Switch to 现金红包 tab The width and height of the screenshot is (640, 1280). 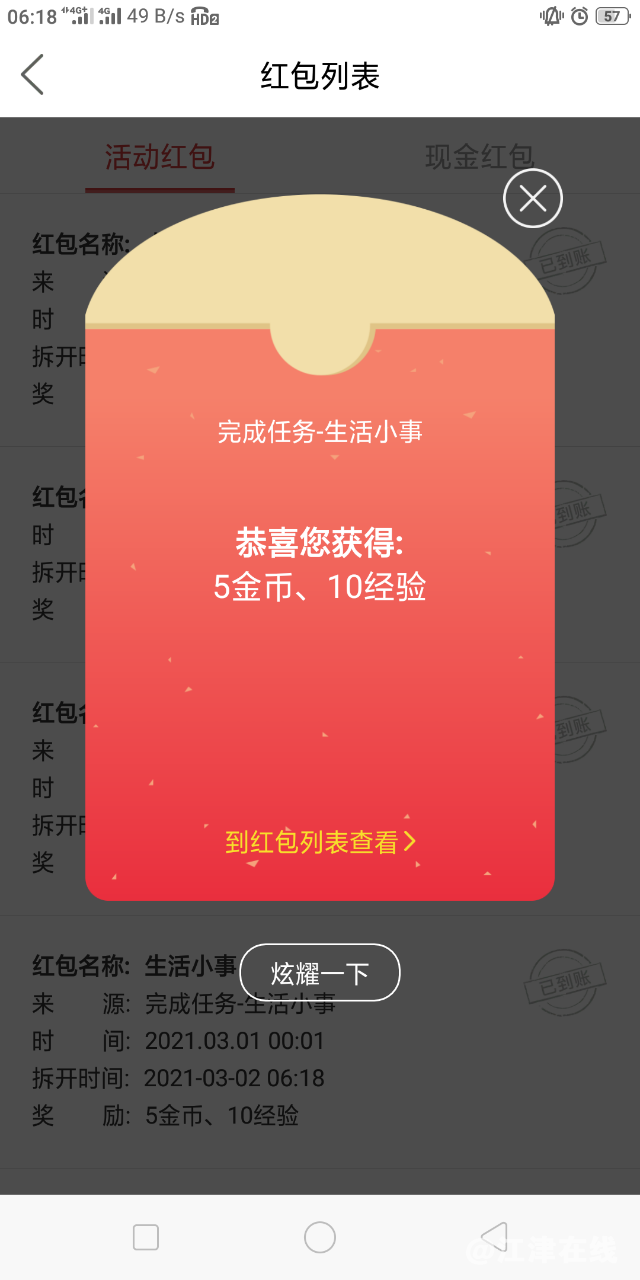(x=479, y=157)
